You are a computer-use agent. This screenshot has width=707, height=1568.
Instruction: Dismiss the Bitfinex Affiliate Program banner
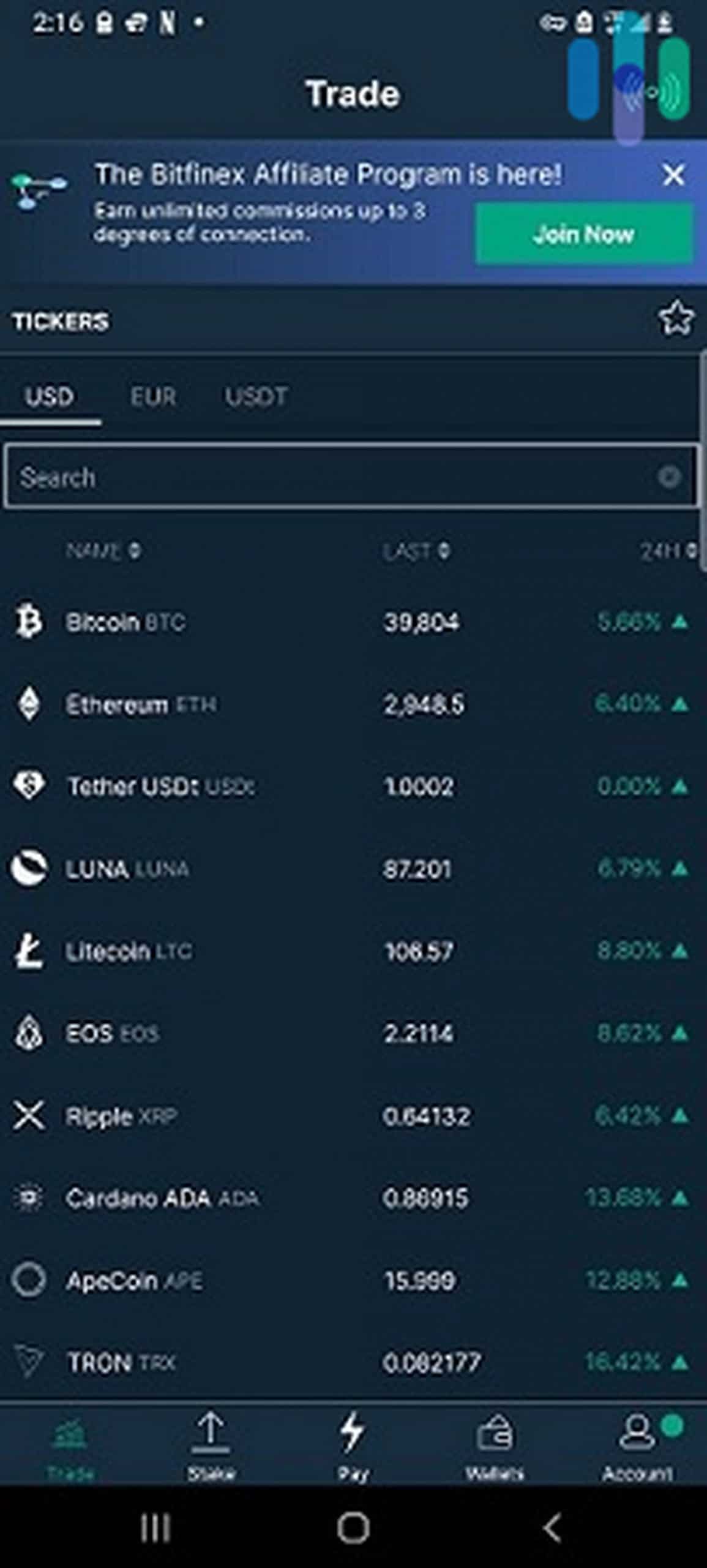pyautogui.click(x=673, y=175)
